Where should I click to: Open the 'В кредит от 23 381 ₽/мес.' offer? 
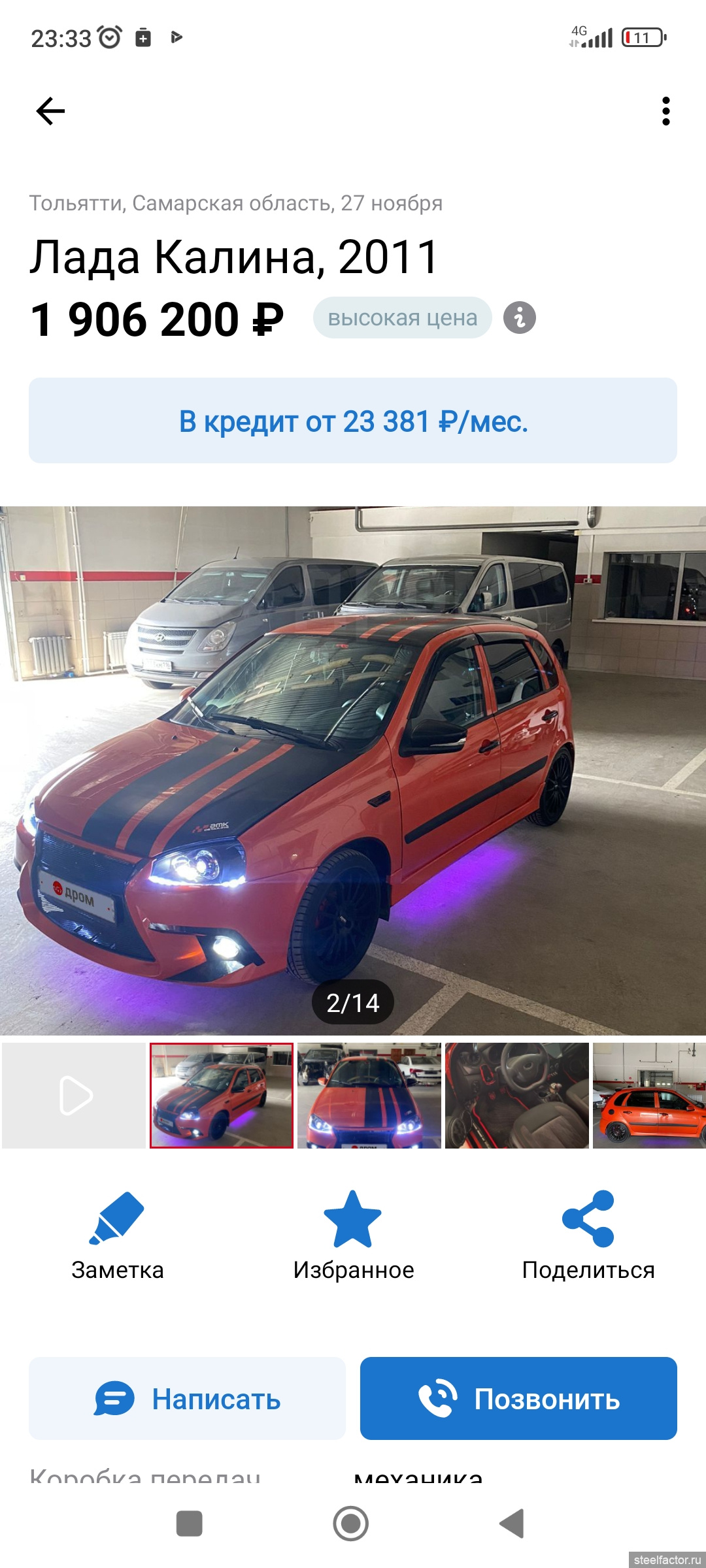pyautogui.click(x=353, y=421)
